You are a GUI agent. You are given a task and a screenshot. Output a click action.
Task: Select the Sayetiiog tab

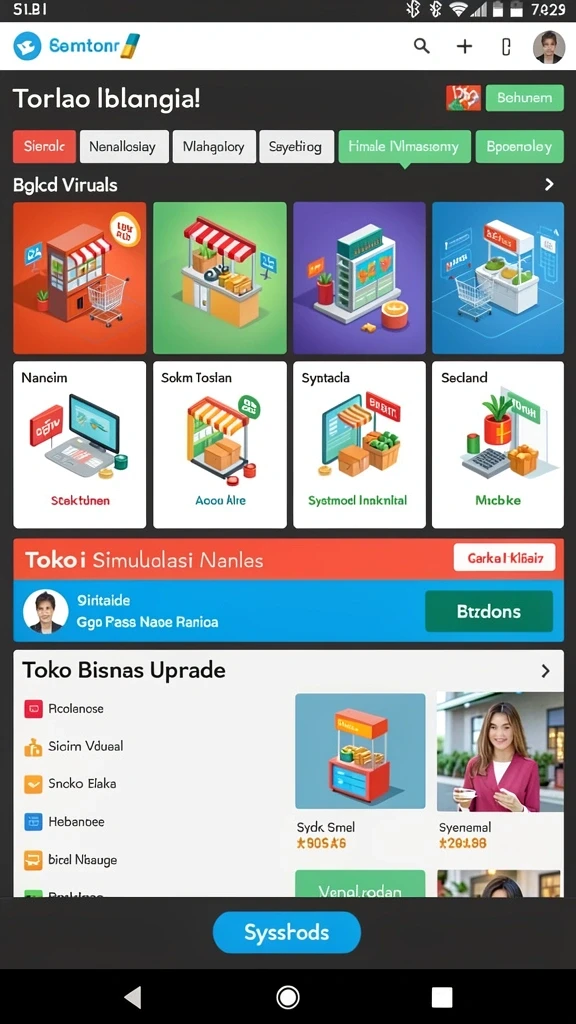(296, 146)
